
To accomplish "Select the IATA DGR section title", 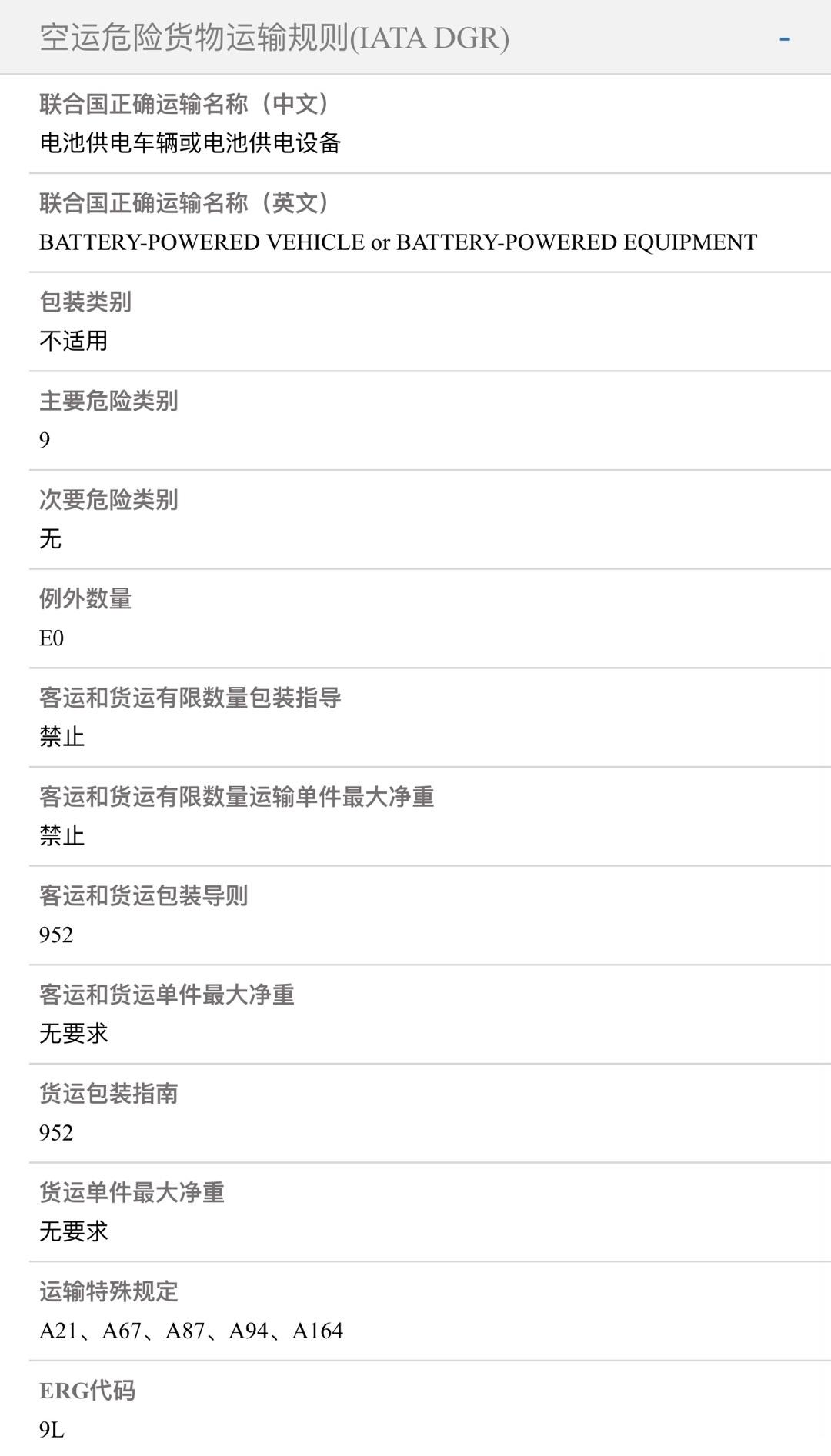I will [x=273, y=35].
